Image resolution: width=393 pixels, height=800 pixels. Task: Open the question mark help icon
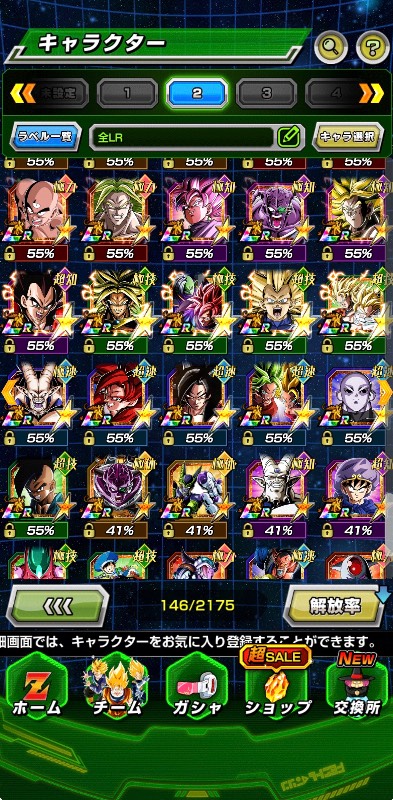372,48
